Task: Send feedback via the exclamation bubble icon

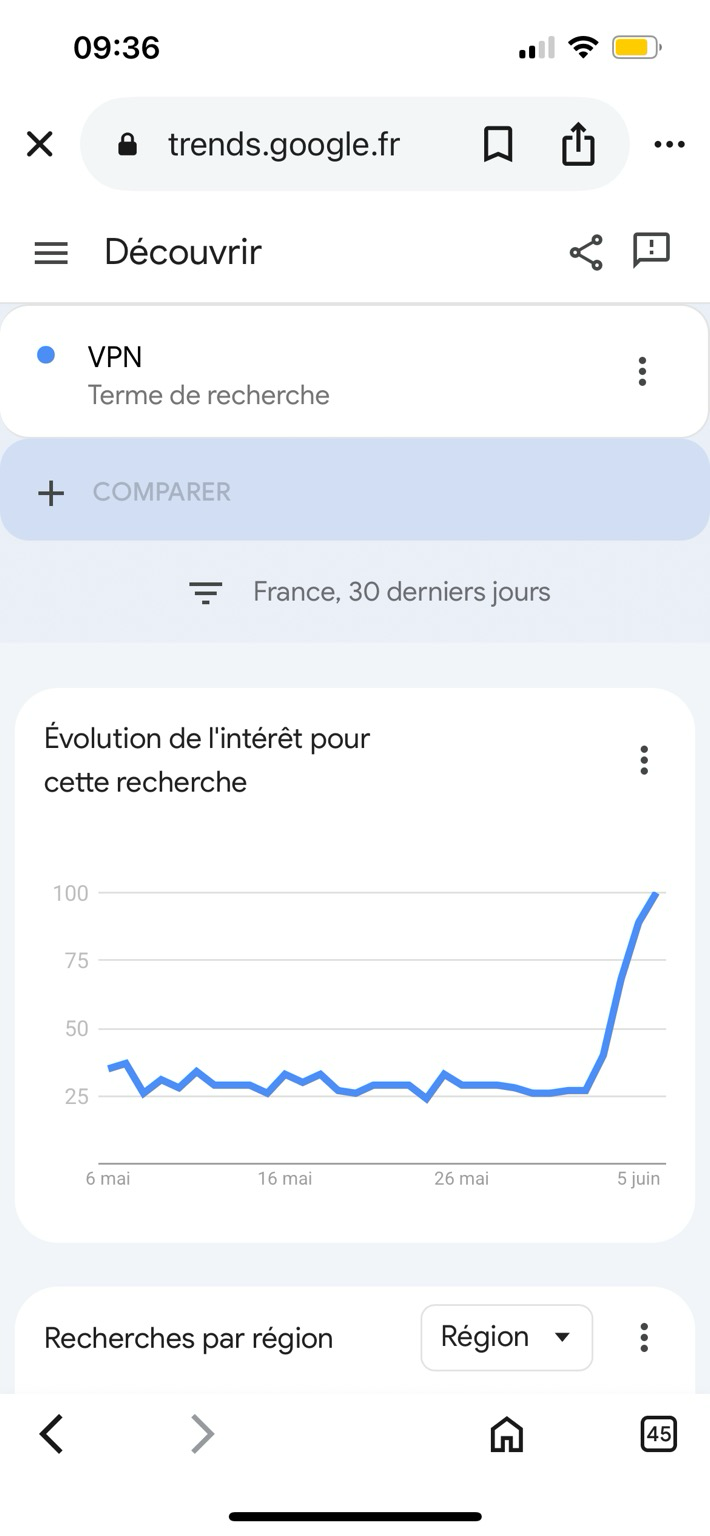Action: pos(651,251)
